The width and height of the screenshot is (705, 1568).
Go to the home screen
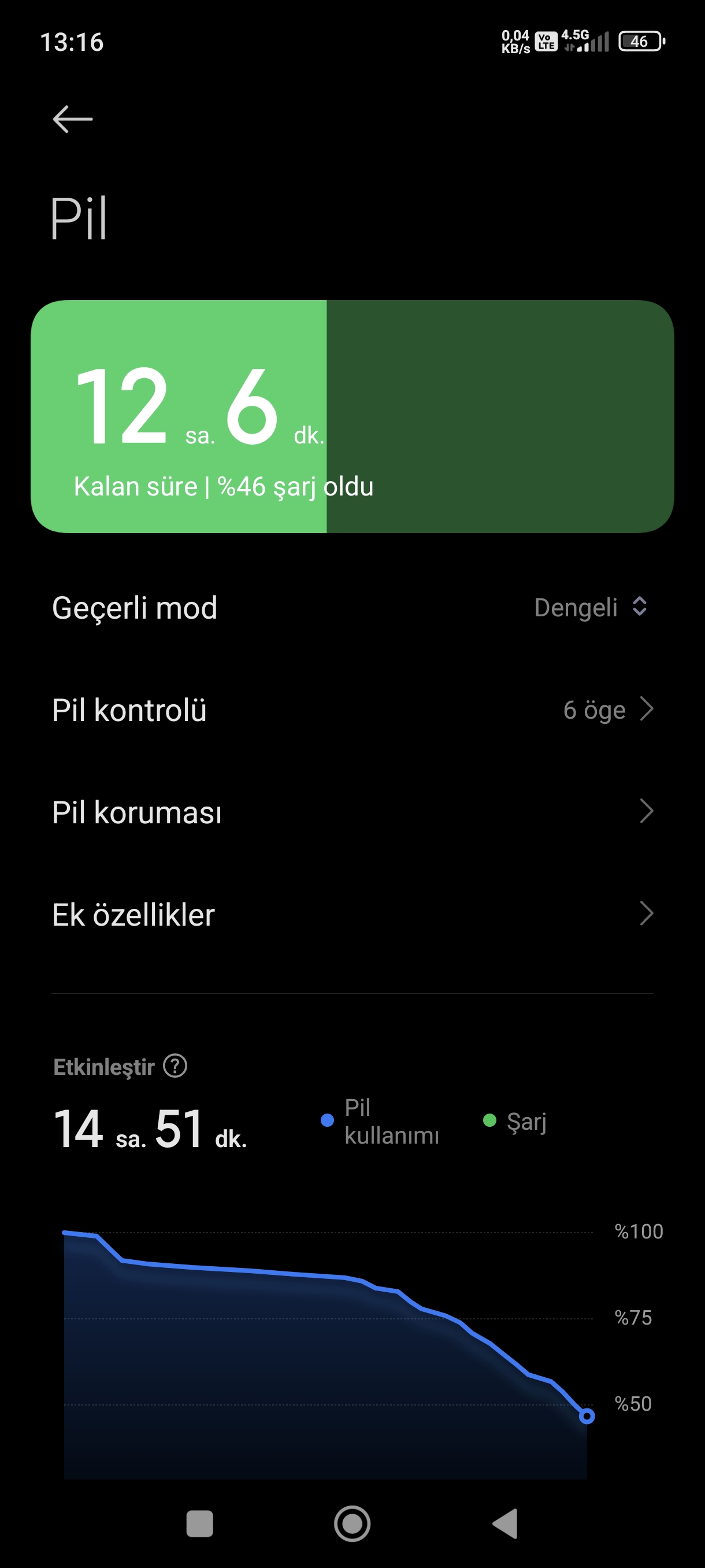coord(352,1523)
